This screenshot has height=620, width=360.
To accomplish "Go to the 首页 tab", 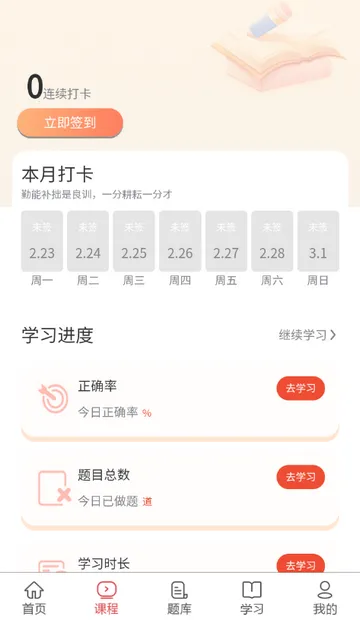I will 34,597.
